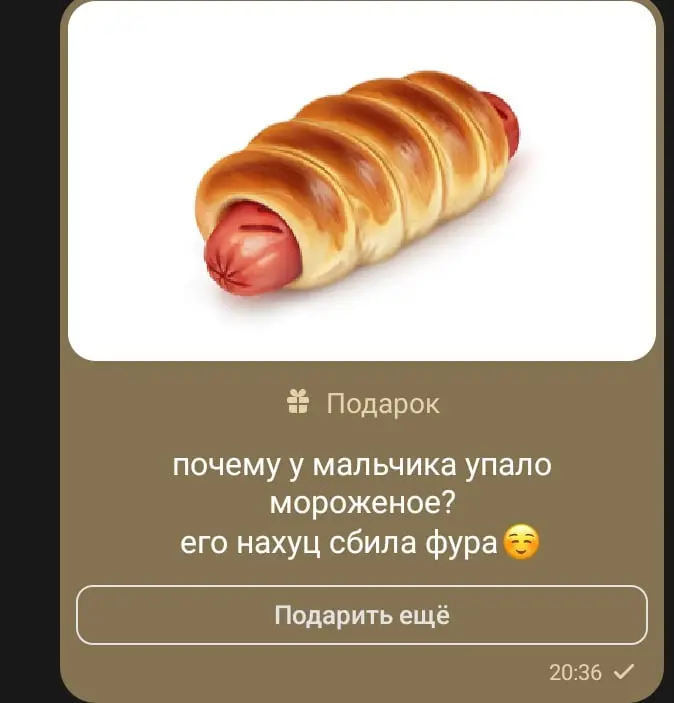674x703 pixels.
Task: Tap the 'Подарить ещё' button
Action: click(362, 615)
